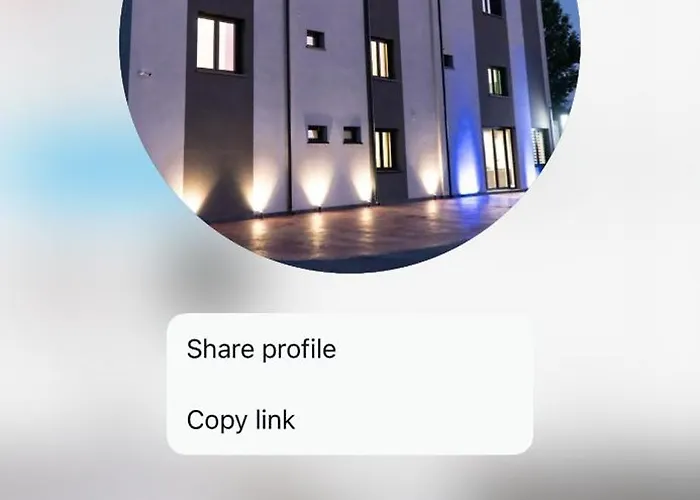Screen dimensions: 700x500
Task: Select Share profile from the menu
Action: (x=262, y=350)
